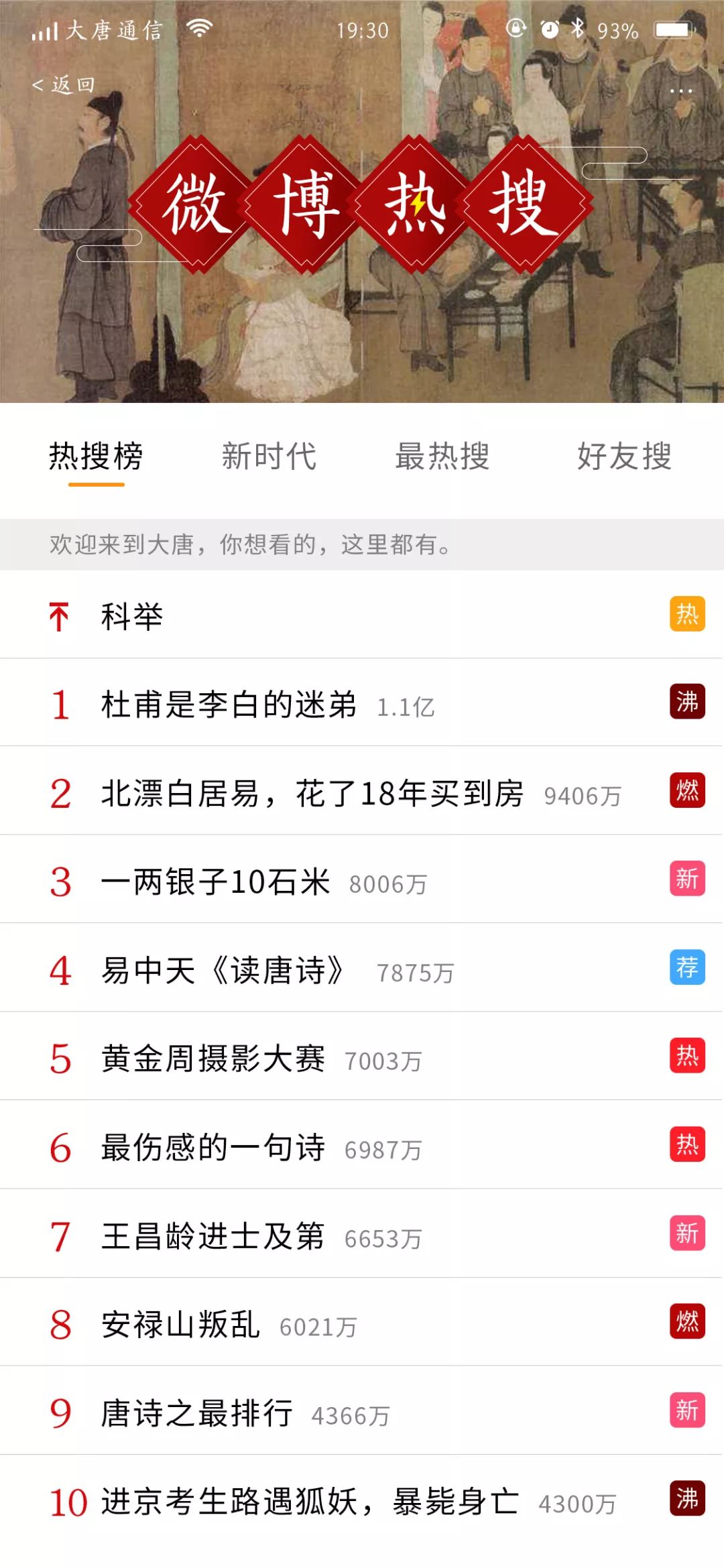This screenshot has height=1568, width=724.
Task: Open topic 进京考生路遇狐妖，暴毙身亡
Action: (310, 1501)
